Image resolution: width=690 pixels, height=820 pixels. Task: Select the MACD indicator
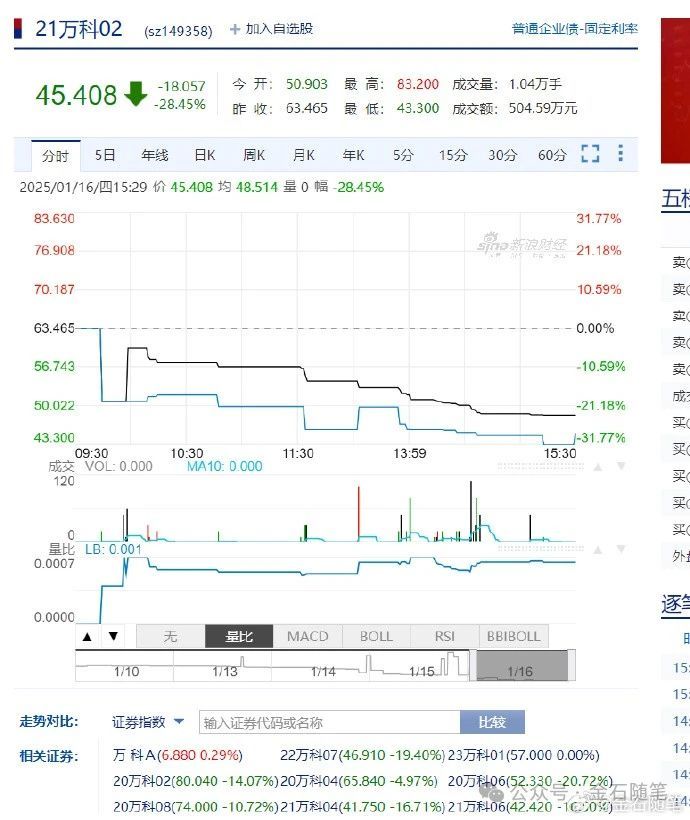tap(307, 636)
